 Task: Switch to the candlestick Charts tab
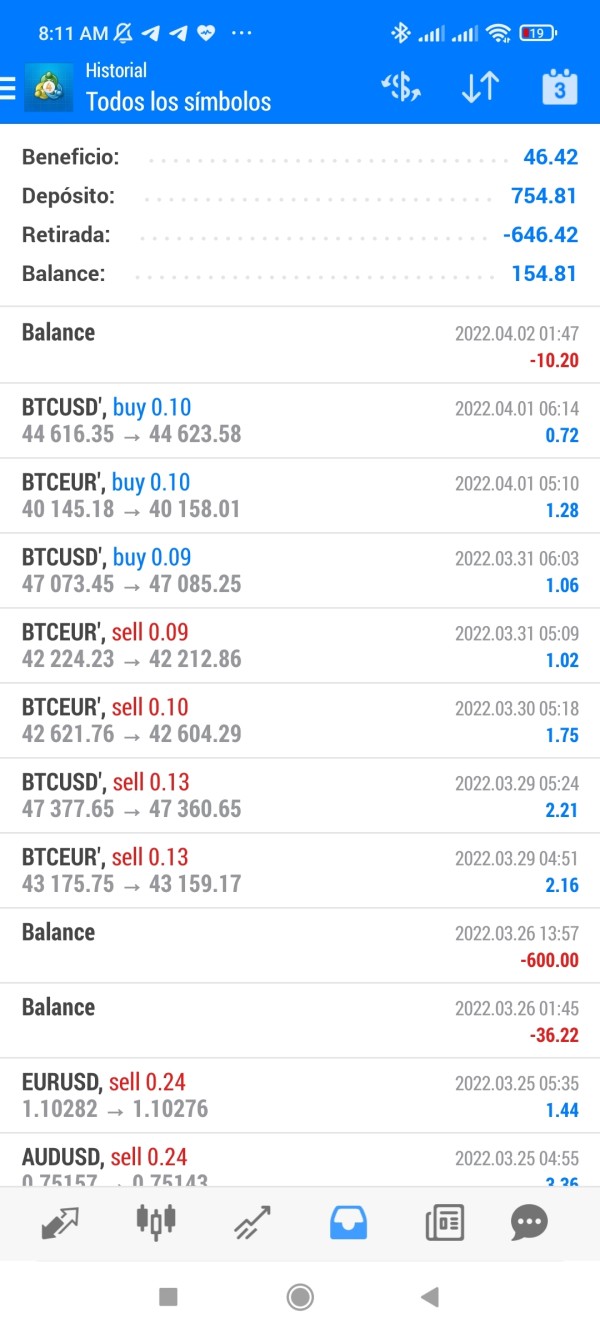tap(155, 1222)
